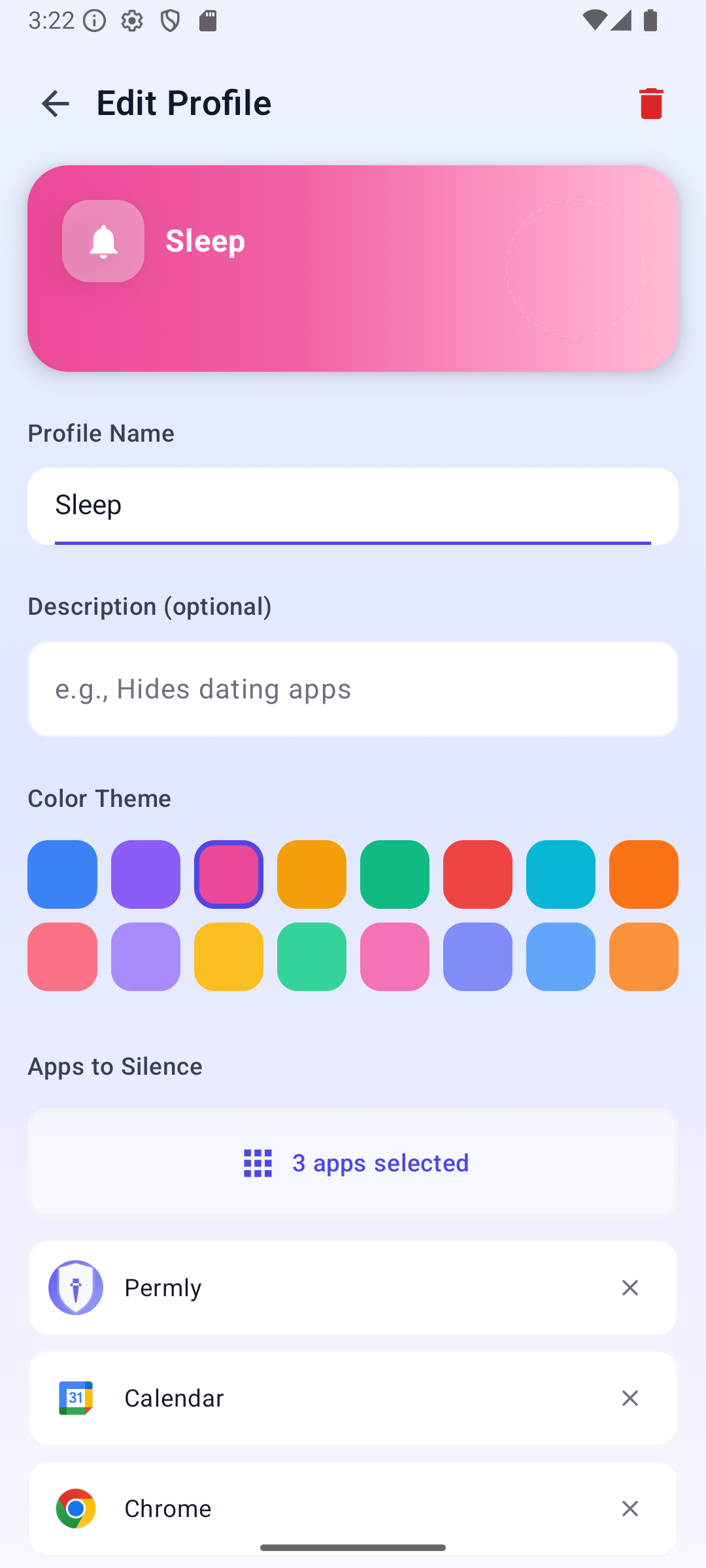Tap the settings gear in the status bar
This screenshot has width=706, height=1568.
coord(132,21)
